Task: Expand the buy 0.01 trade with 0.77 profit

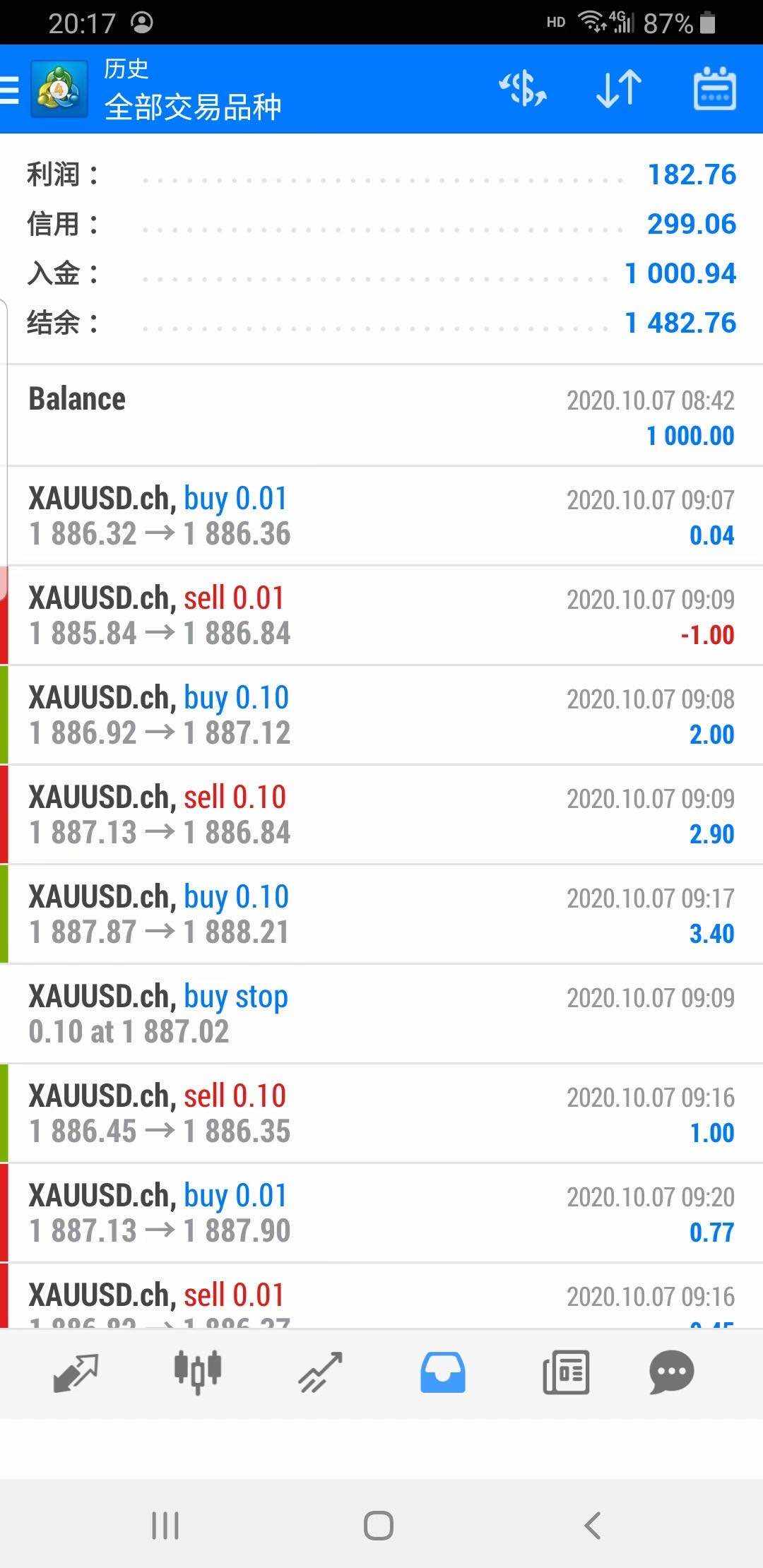Action: pos(381,1213)
